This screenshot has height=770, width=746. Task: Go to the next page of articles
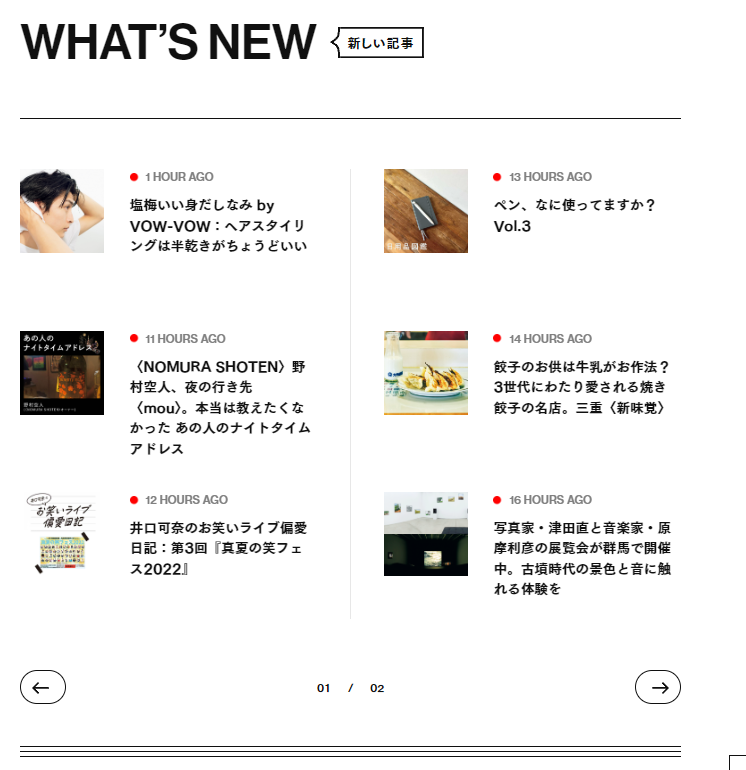pyautogui.click(x=658, y=687)
